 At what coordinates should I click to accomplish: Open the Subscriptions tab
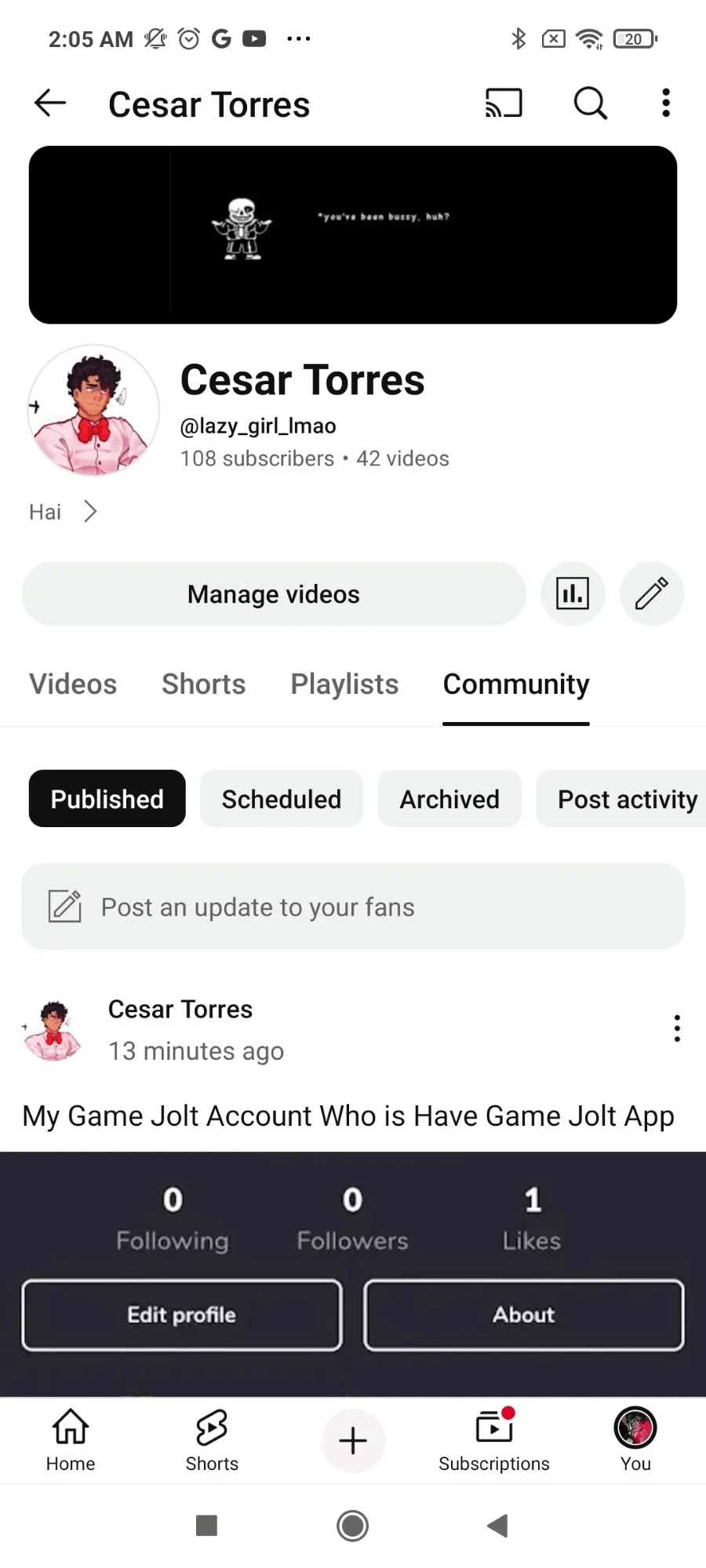494,1440
